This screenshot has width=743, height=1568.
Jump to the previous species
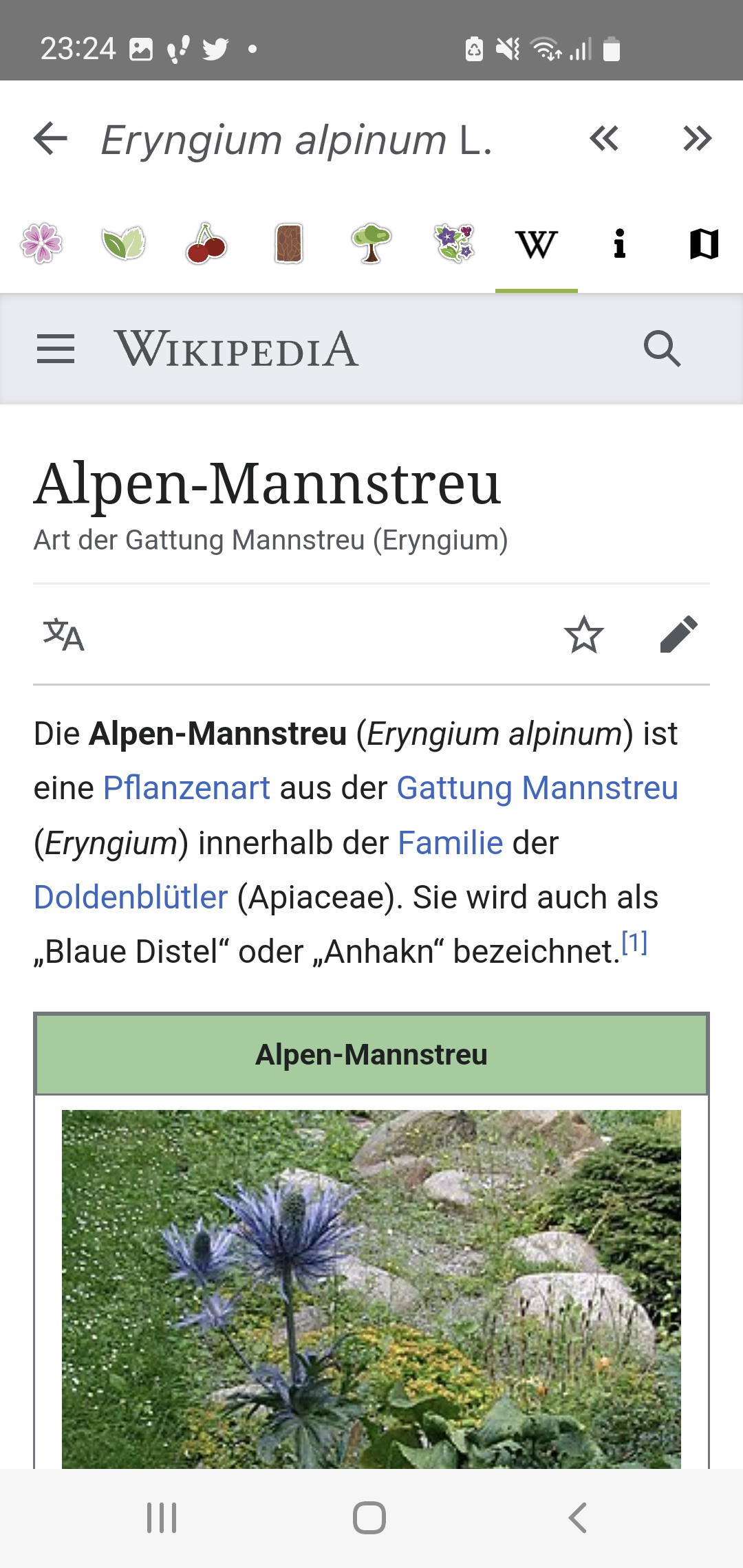click(x=604, y=139)
